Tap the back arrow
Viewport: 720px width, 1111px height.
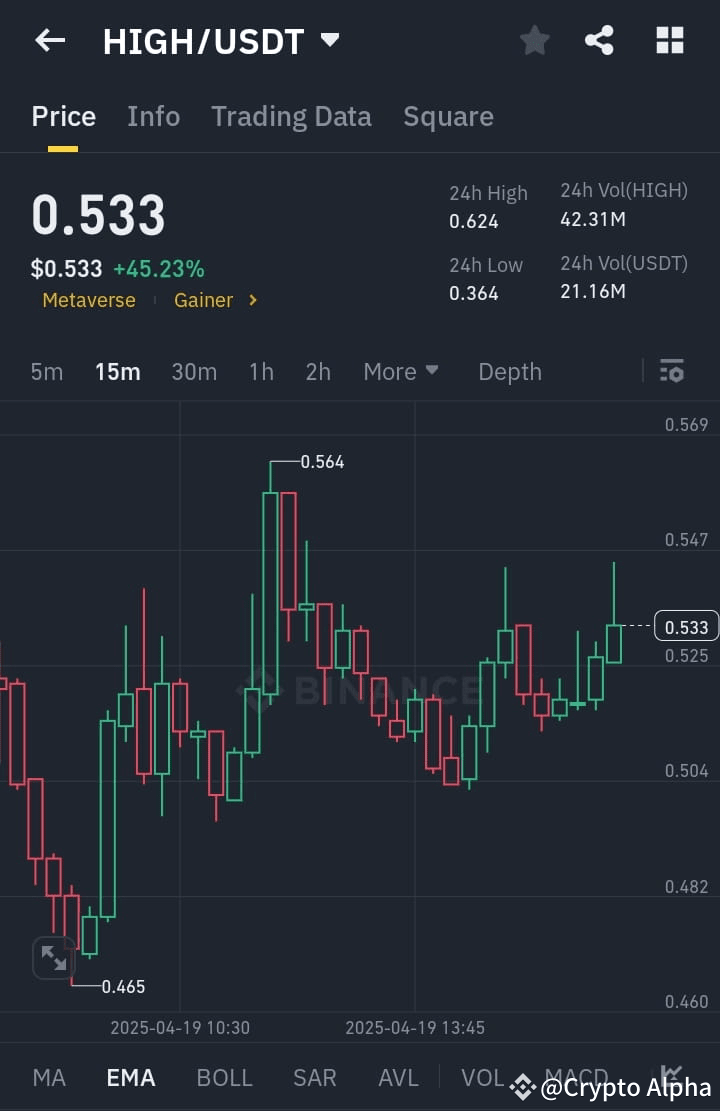50,40
